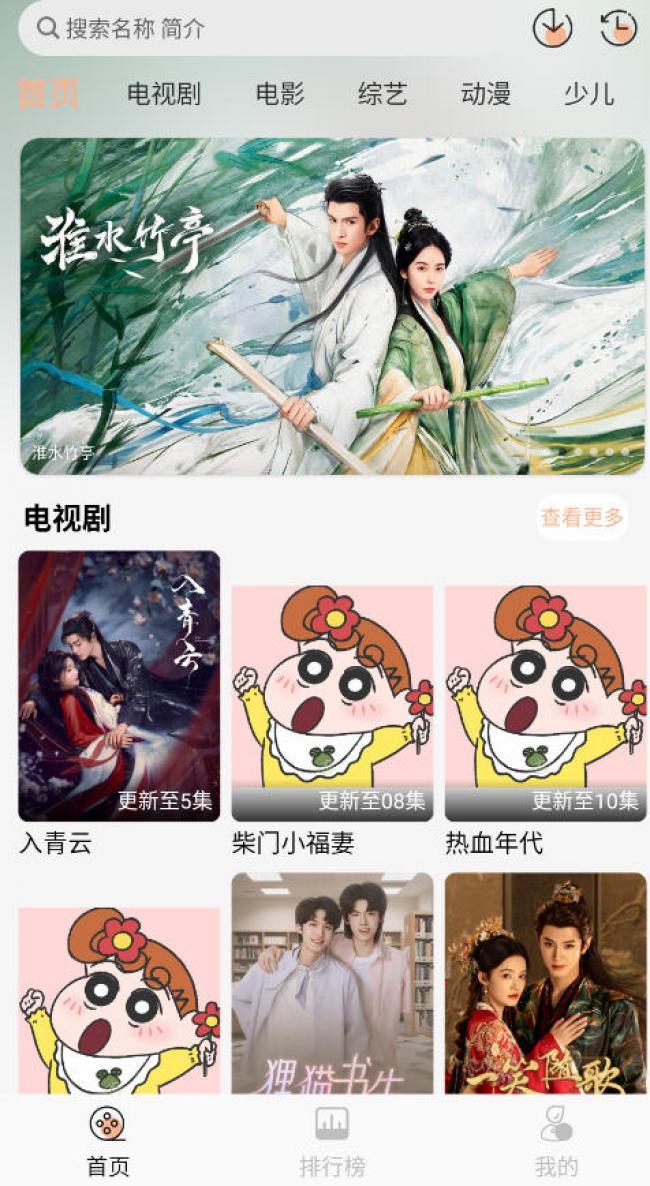The image size is (650, 1186).
Task: Open the 狸猫书生 poster card
Action: click(332, 983)
